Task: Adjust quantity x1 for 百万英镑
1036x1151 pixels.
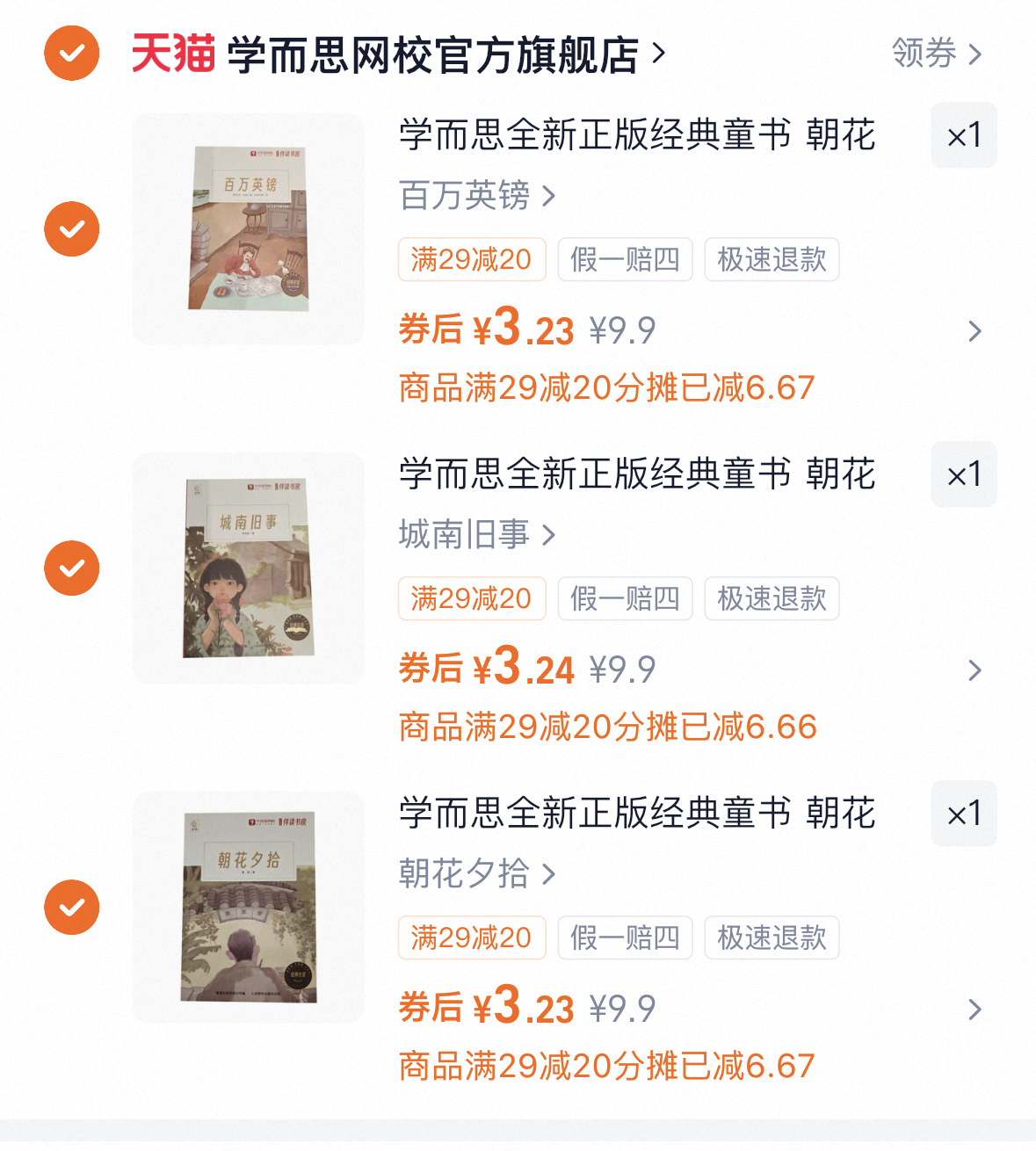Action: (964, 136)
